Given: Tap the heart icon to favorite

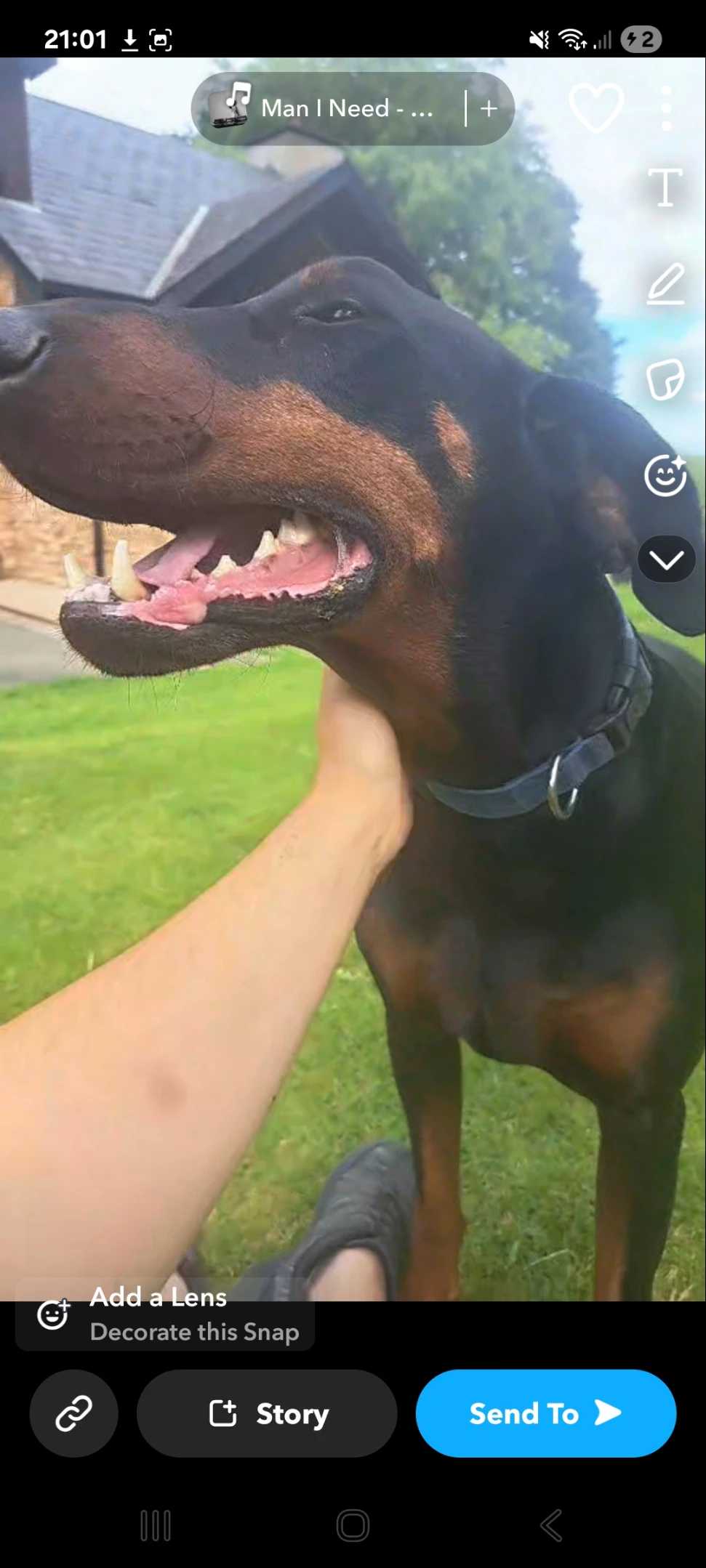Looking at the screenshot, I should pos(595,108).
